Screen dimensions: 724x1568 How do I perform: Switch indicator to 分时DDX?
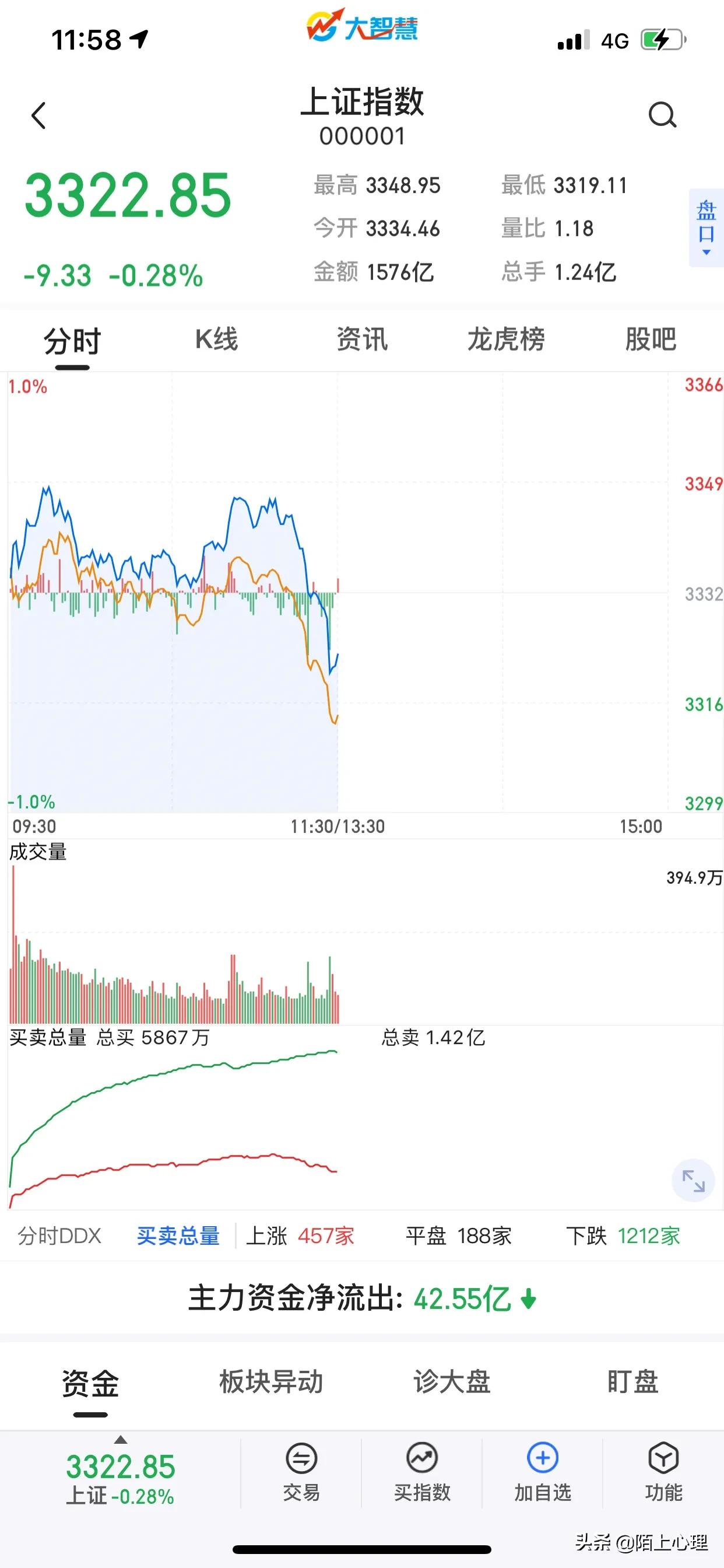[x=59, y=1236]
